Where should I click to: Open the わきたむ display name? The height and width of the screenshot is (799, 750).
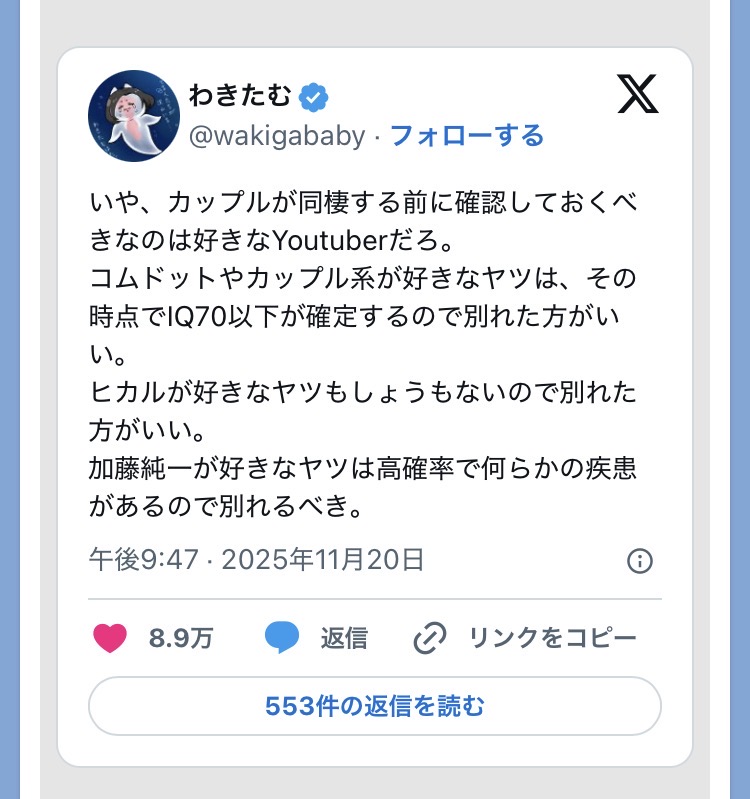(240, 95)
